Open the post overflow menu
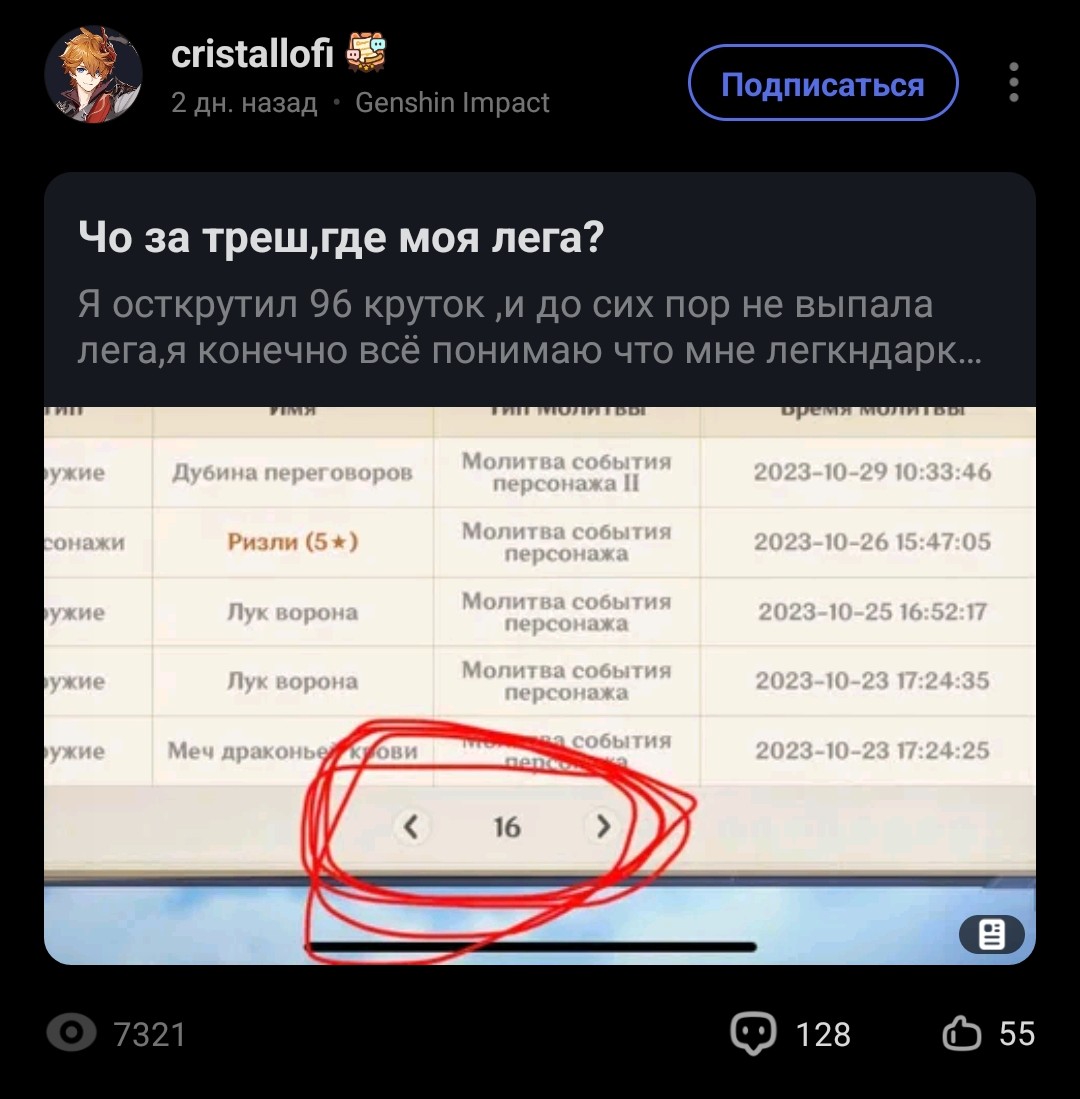 1013,83
